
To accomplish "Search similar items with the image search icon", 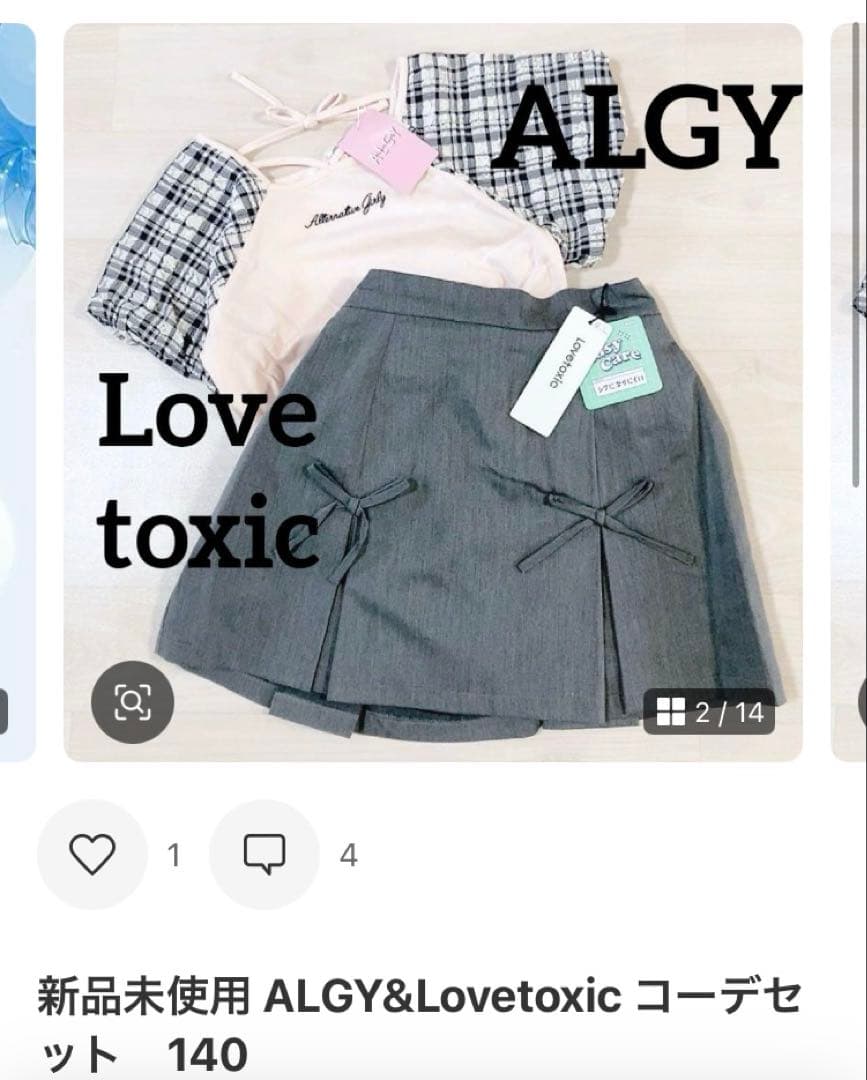I will point(132,704).
